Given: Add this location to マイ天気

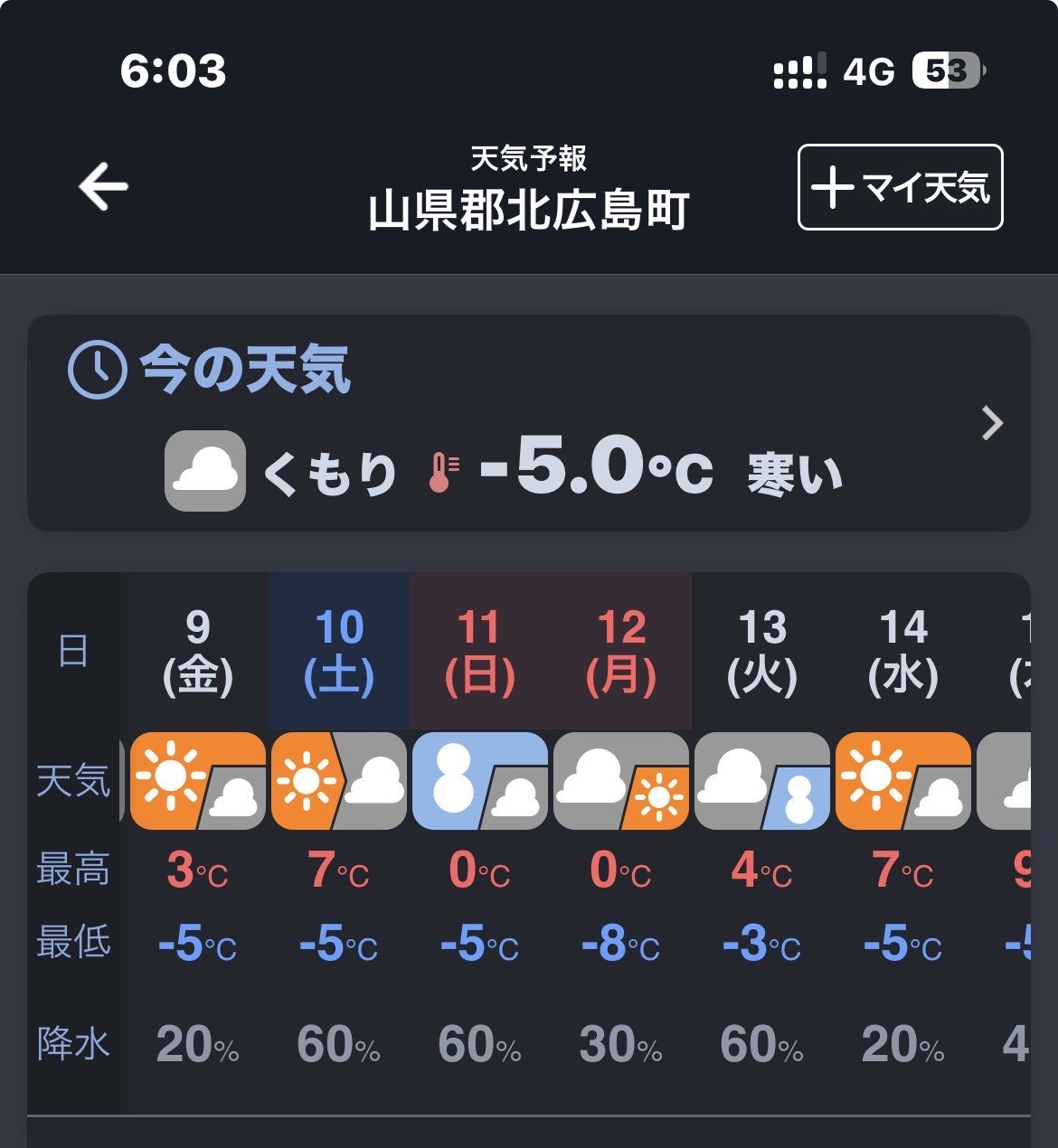Looking at the screenshot, I should tap(900, 187).
